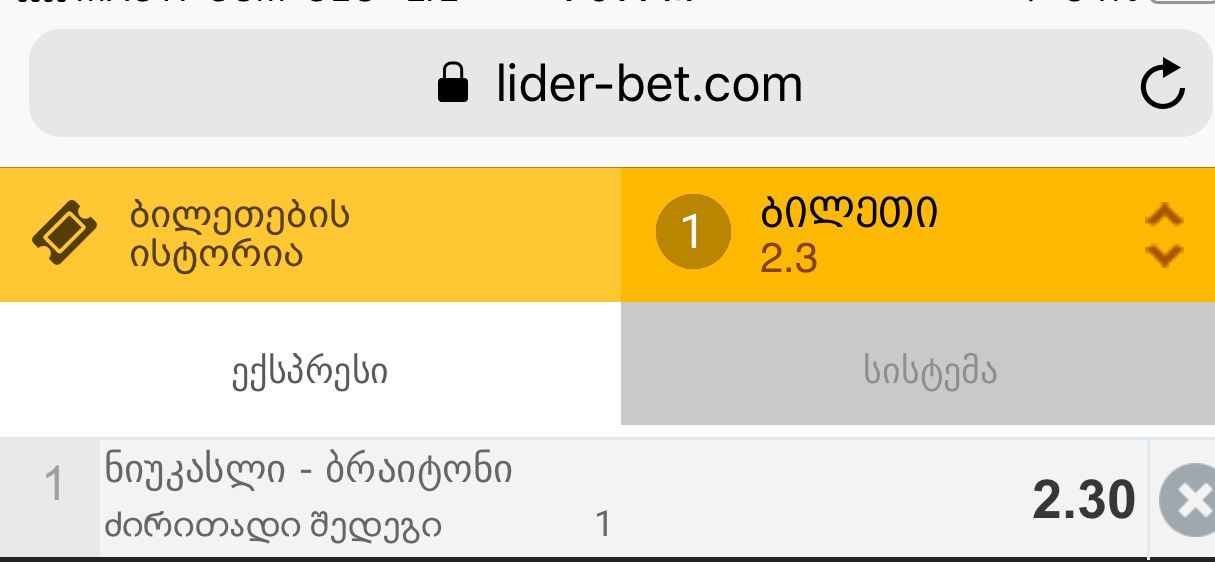
Task: Select the ექსპრესი tab
Action: pyautogui.click(x=310, y=372)
